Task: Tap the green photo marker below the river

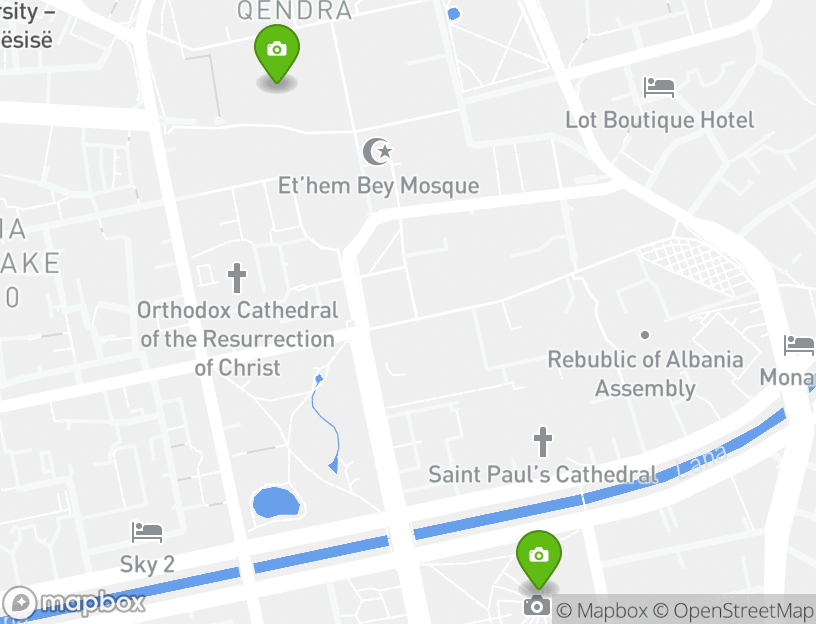Action: coord(538,557)
